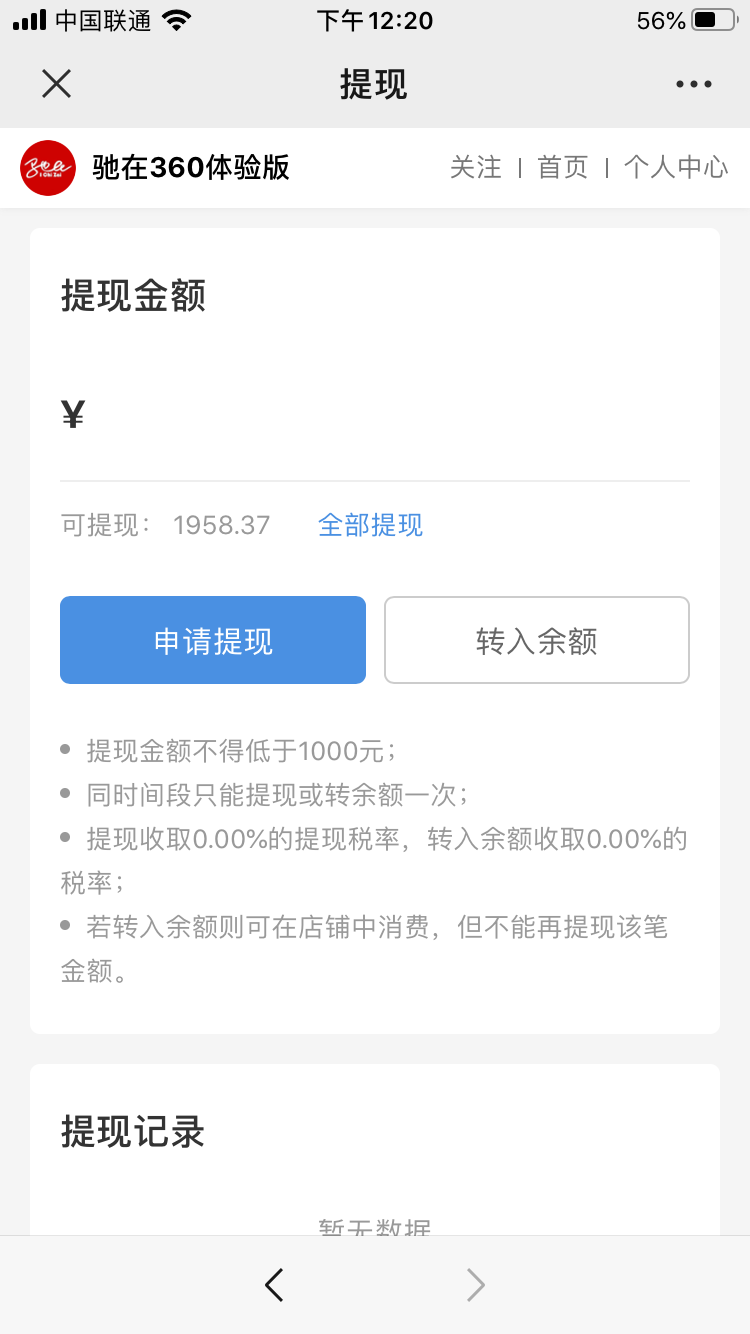Open the three-dot overflow menu
The image size is (750, 1334).
pos(693,85)
